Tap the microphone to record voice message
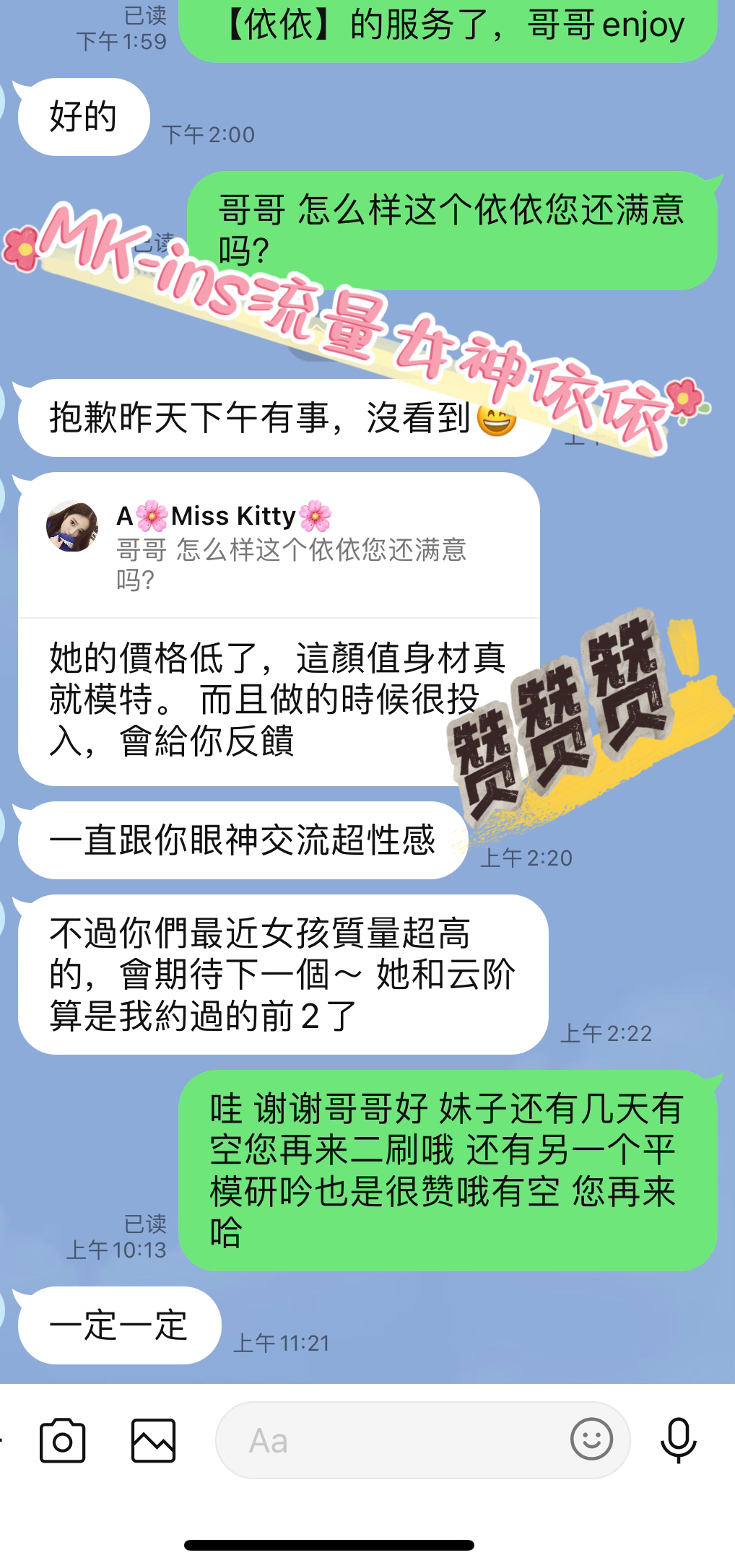 click(678, 1440)
